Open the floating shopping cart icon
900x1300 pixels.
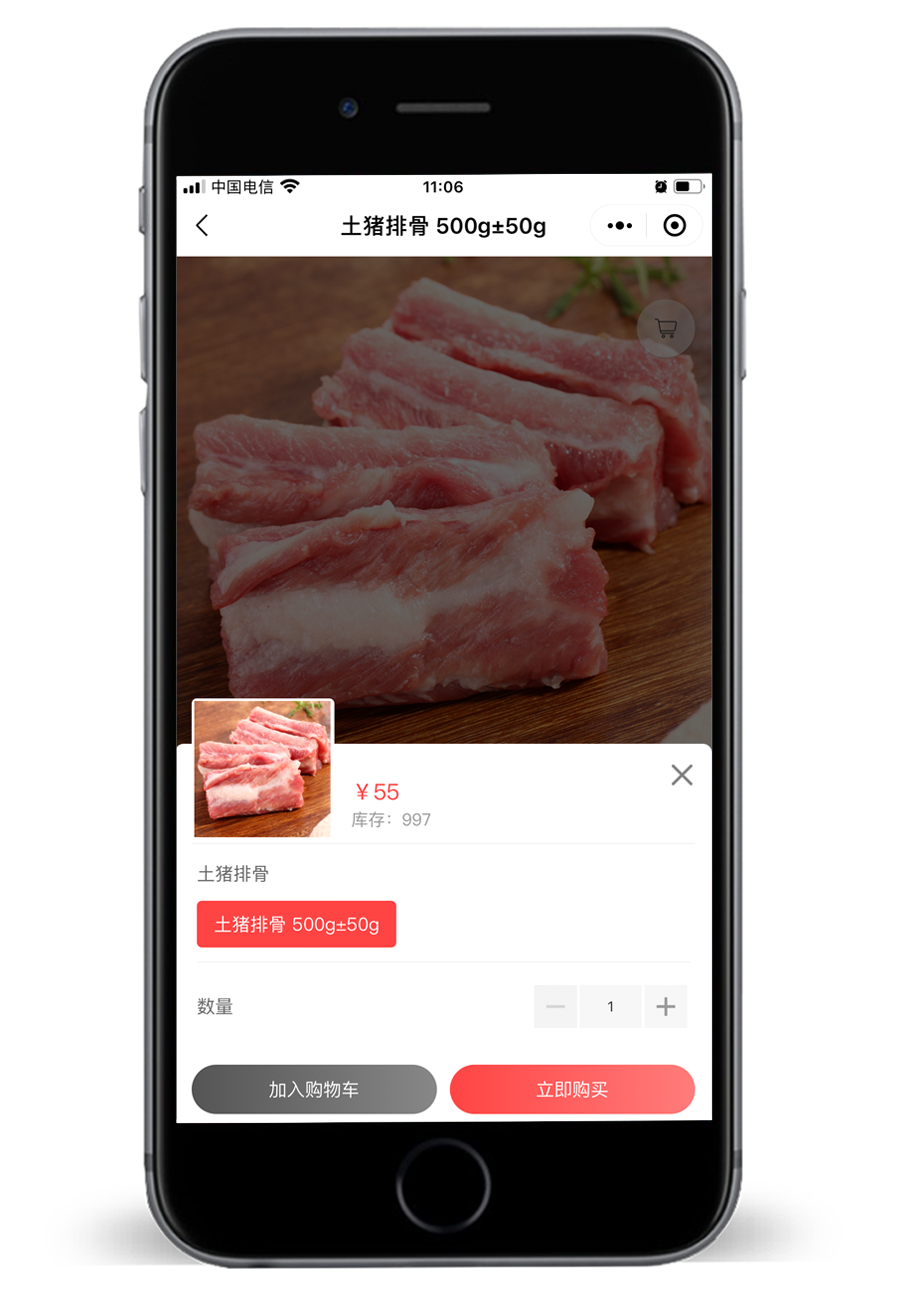point(665,328)
